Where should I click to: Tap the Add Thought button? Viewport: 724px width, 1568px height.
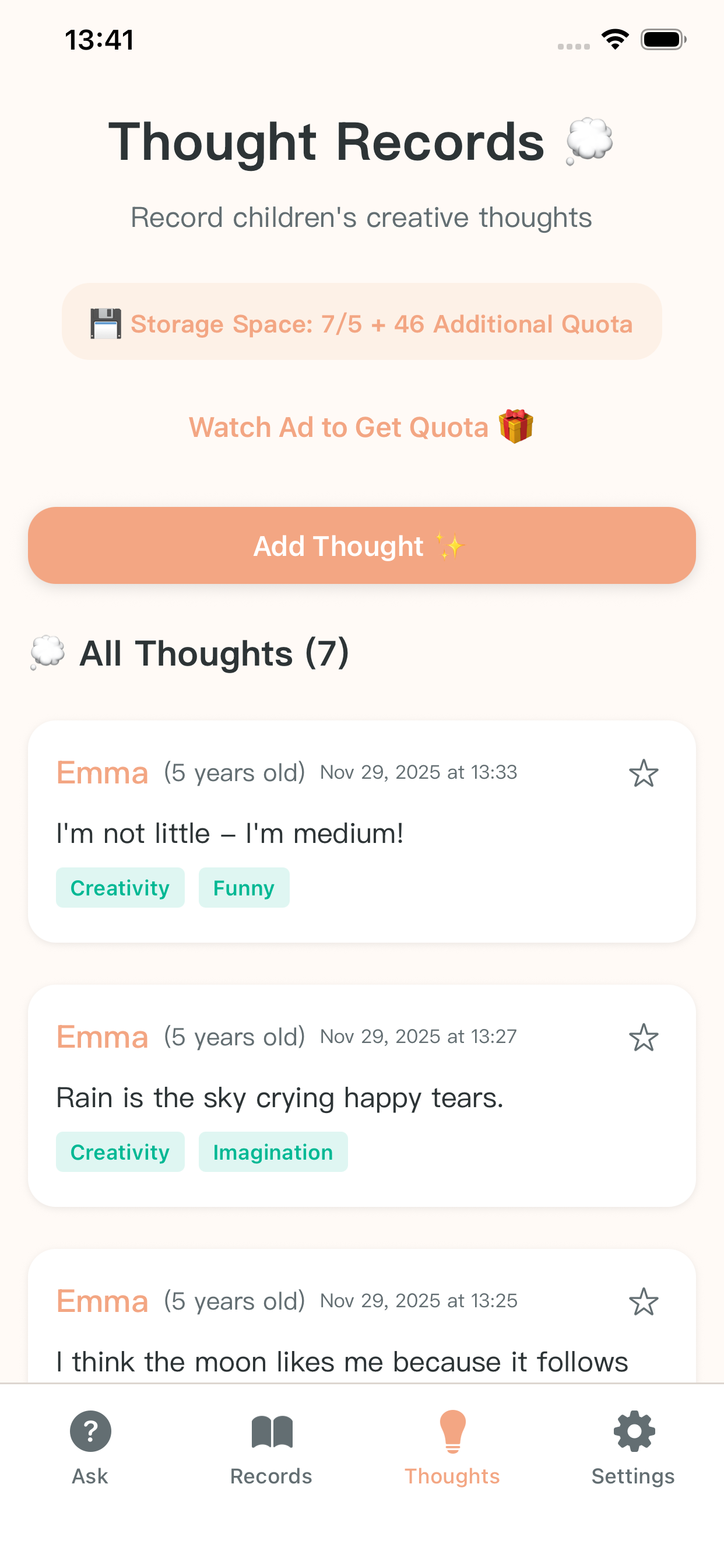(361, 545)
